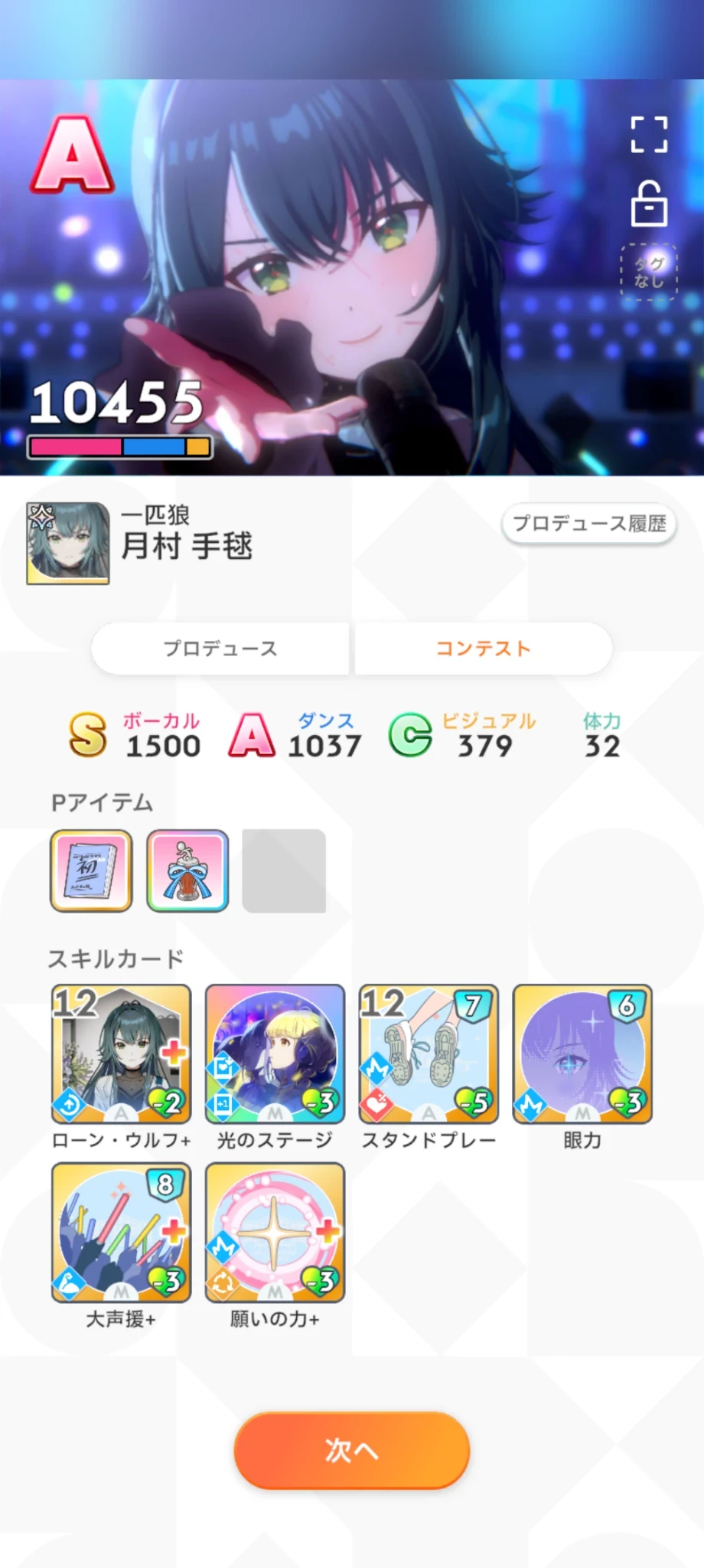Image resolution: width=704 pixels, height=1568 pixels.
Task: Tap 次へ to continue
Action: (351, 1450)
